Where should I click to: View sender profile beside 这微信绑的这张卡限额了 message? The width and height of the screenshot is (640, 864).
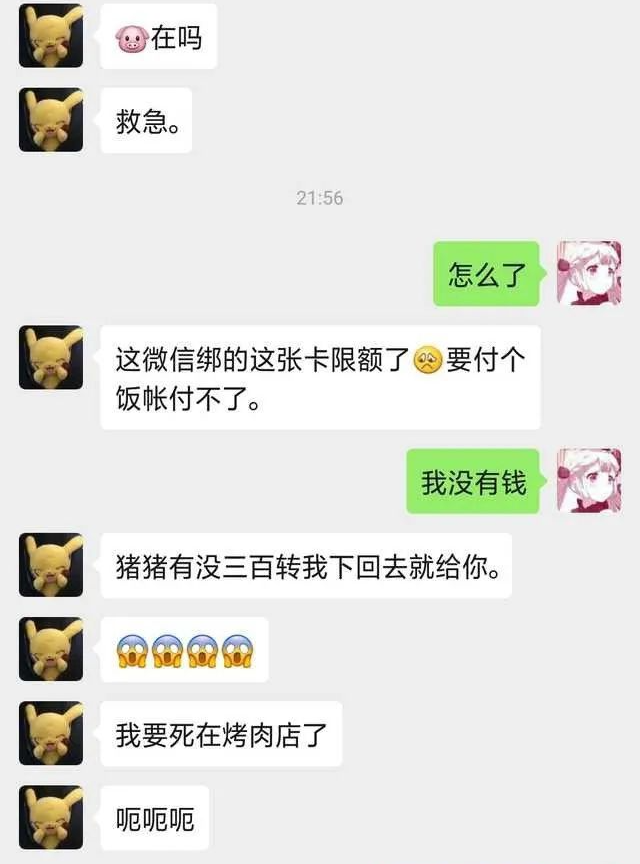pyautogui.click(x=51, y=357)
